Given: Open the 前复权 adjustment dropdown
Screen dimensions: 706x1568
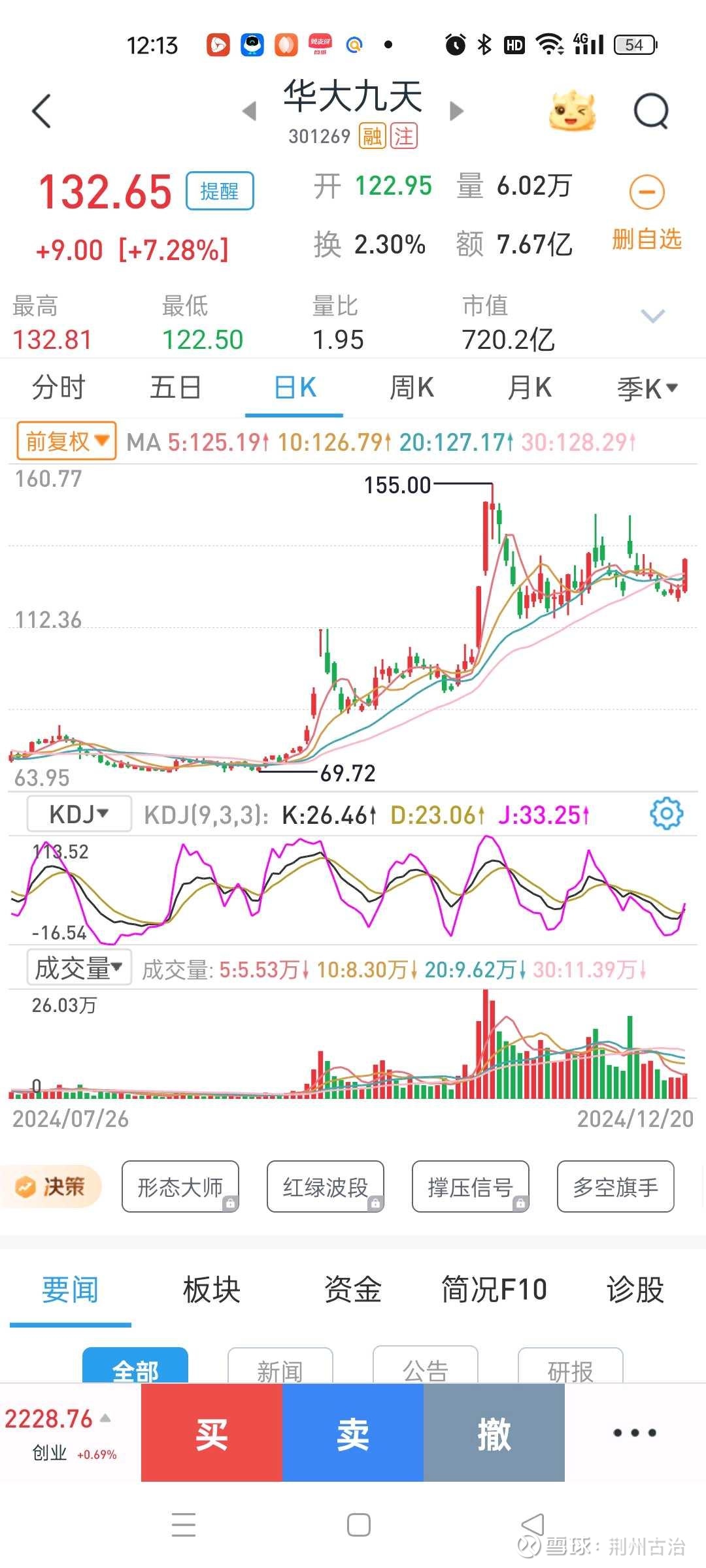Looking at the screenshot, I should (x=65, y=441).
